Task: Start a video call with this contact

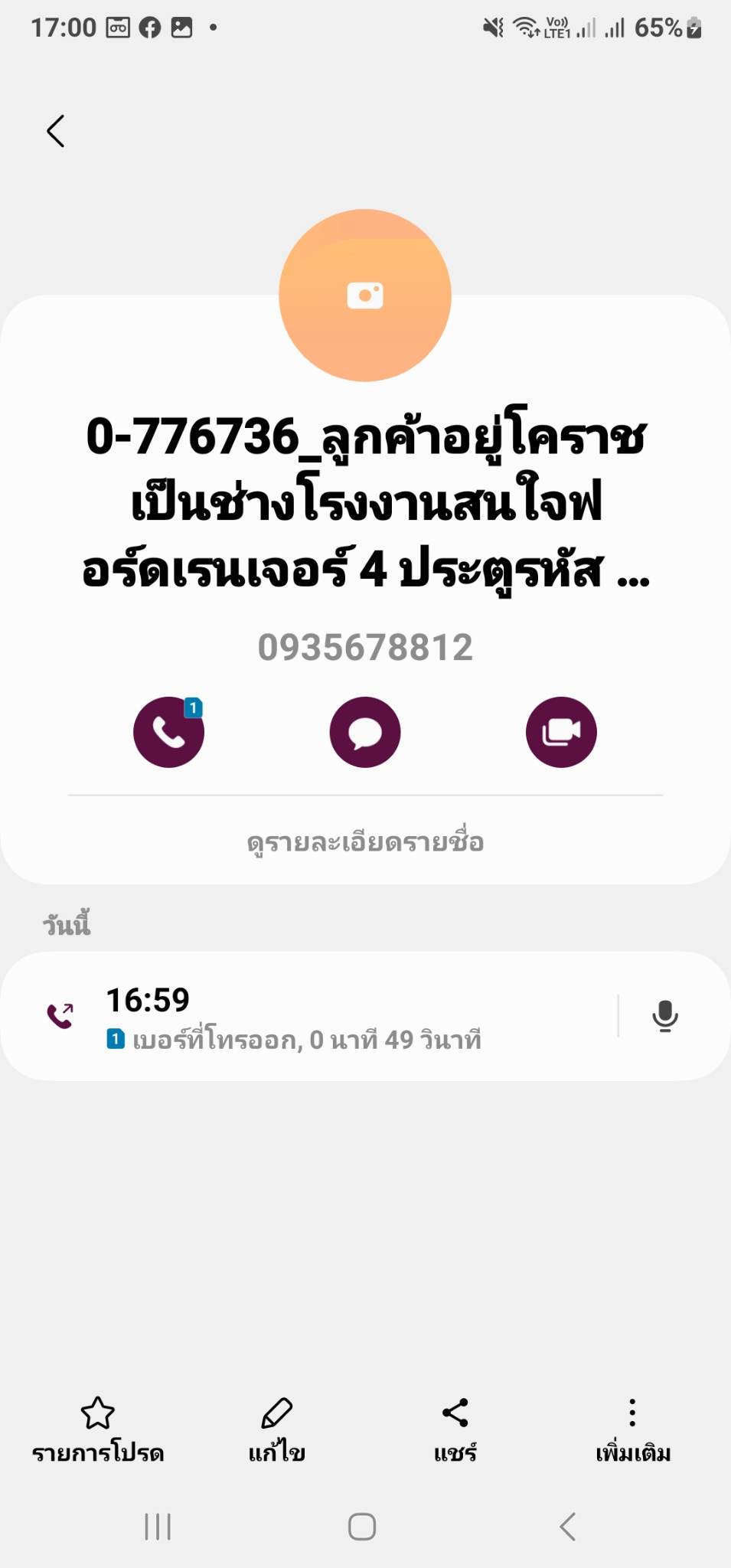Action: [561, 732]
